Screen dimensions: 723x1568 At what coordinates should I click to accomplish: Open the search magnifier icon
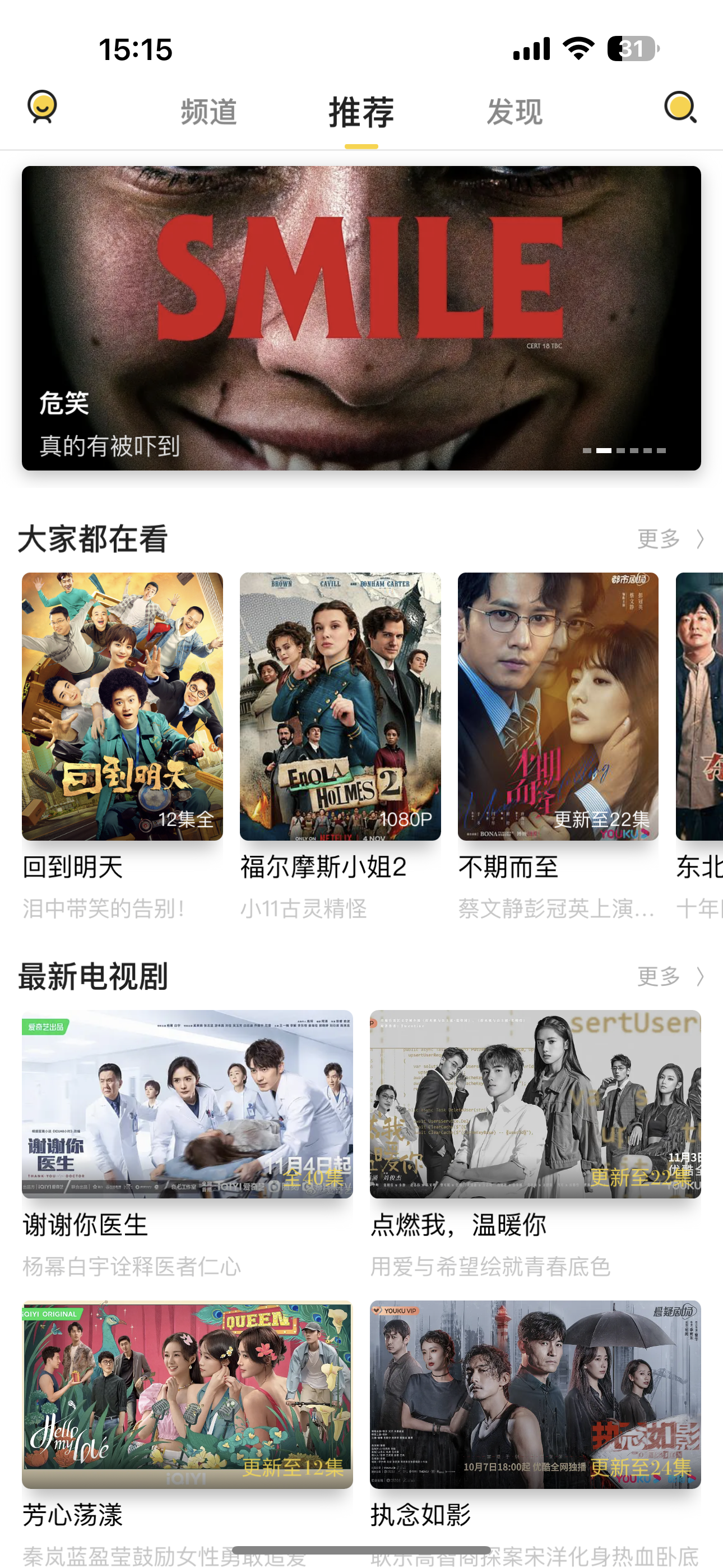click(680, 108)
